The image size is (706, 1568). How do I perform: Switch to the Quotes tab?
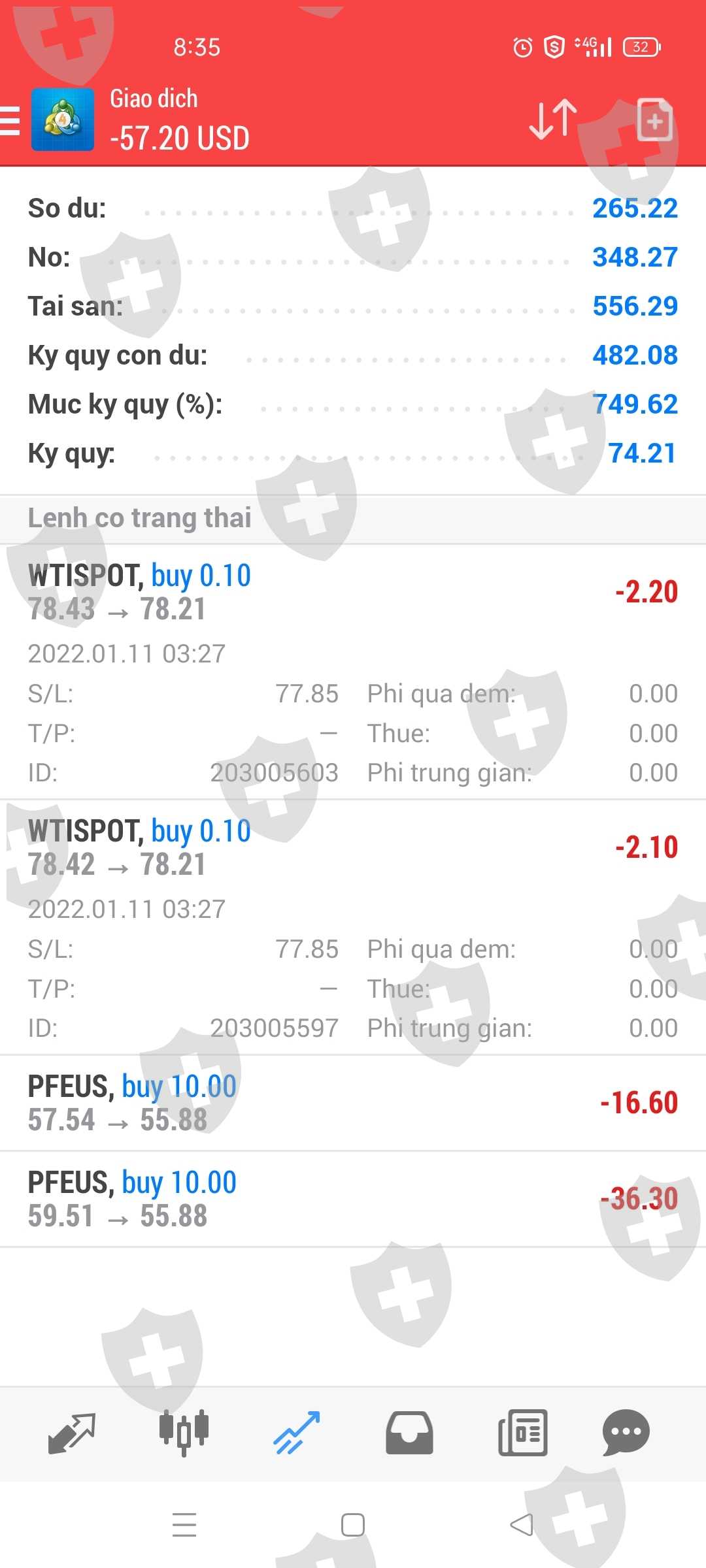click(72, 1433)
